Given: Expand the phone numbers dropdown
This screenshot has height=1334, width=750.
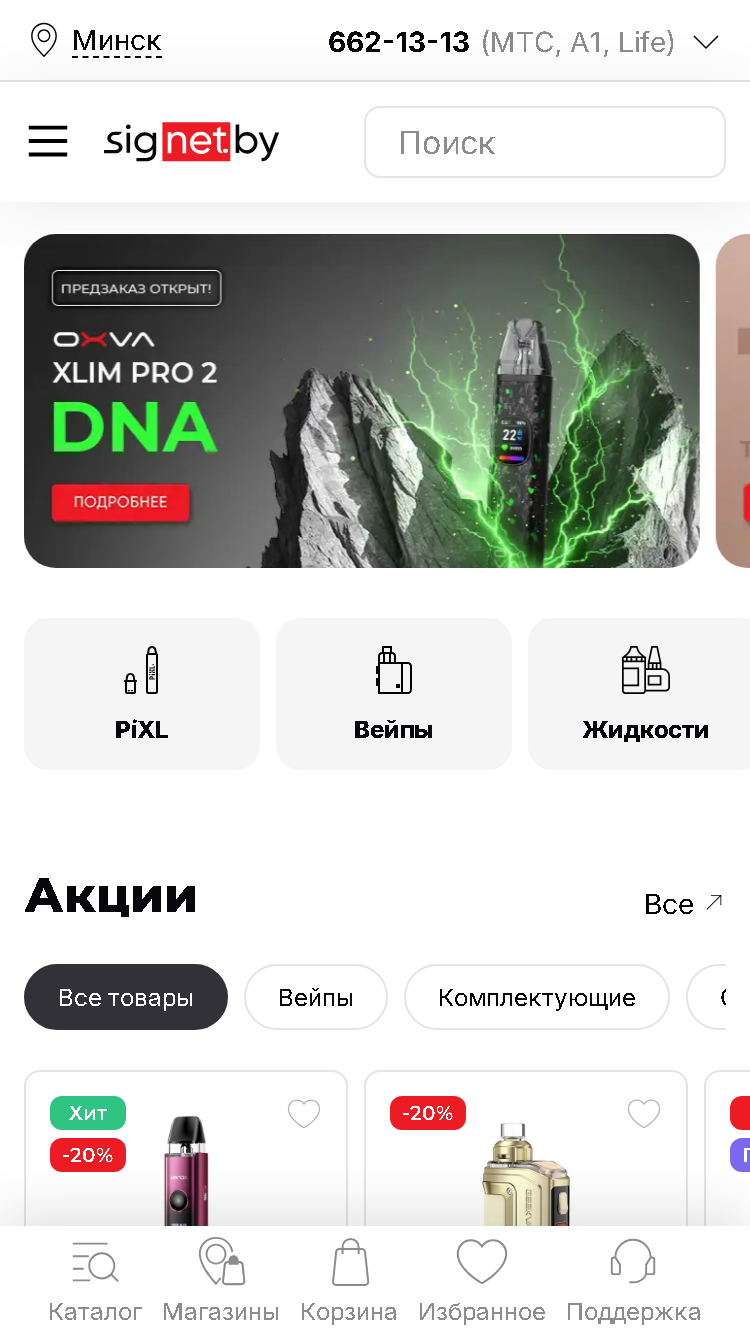Looking at the screenshot, I should click(706, 42).
